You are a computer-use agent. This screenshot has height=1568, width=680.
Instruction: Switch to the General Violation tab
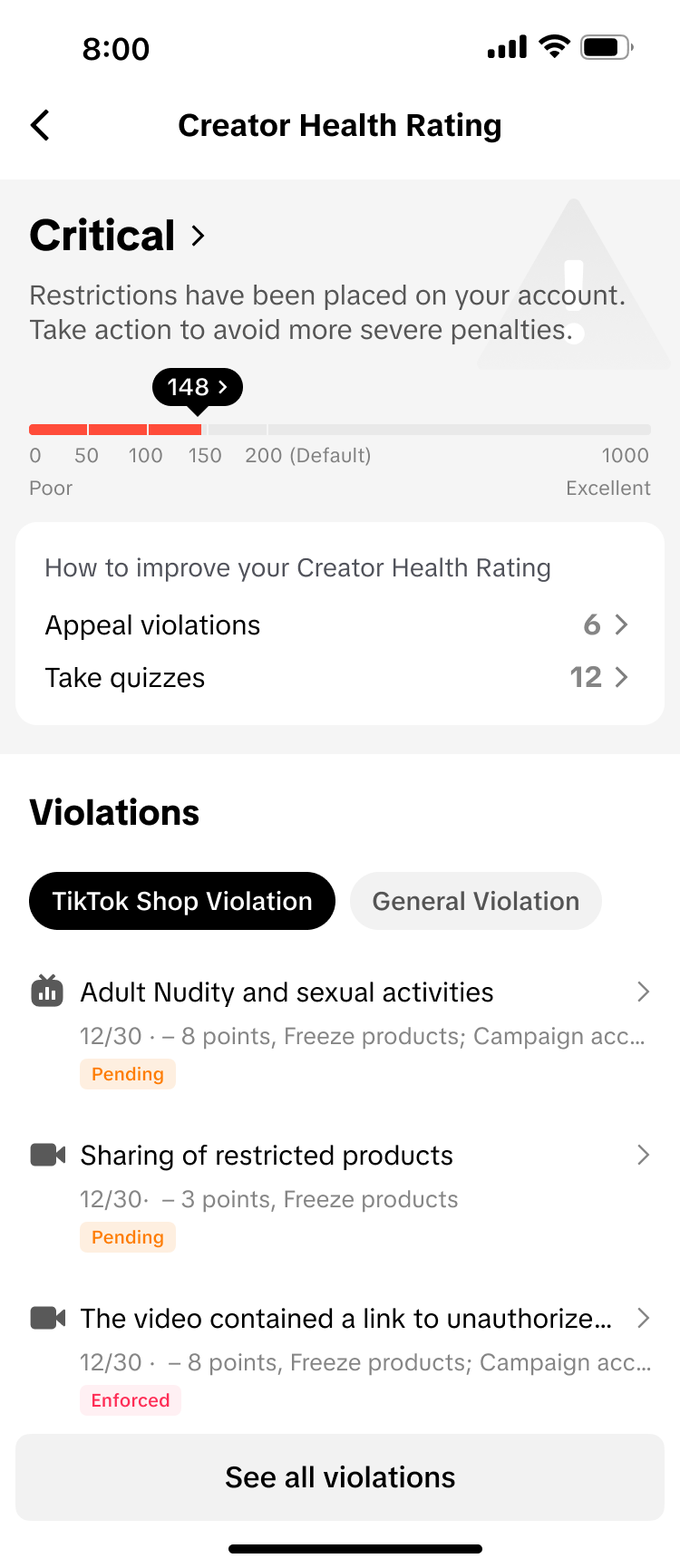tap(475, 901)
